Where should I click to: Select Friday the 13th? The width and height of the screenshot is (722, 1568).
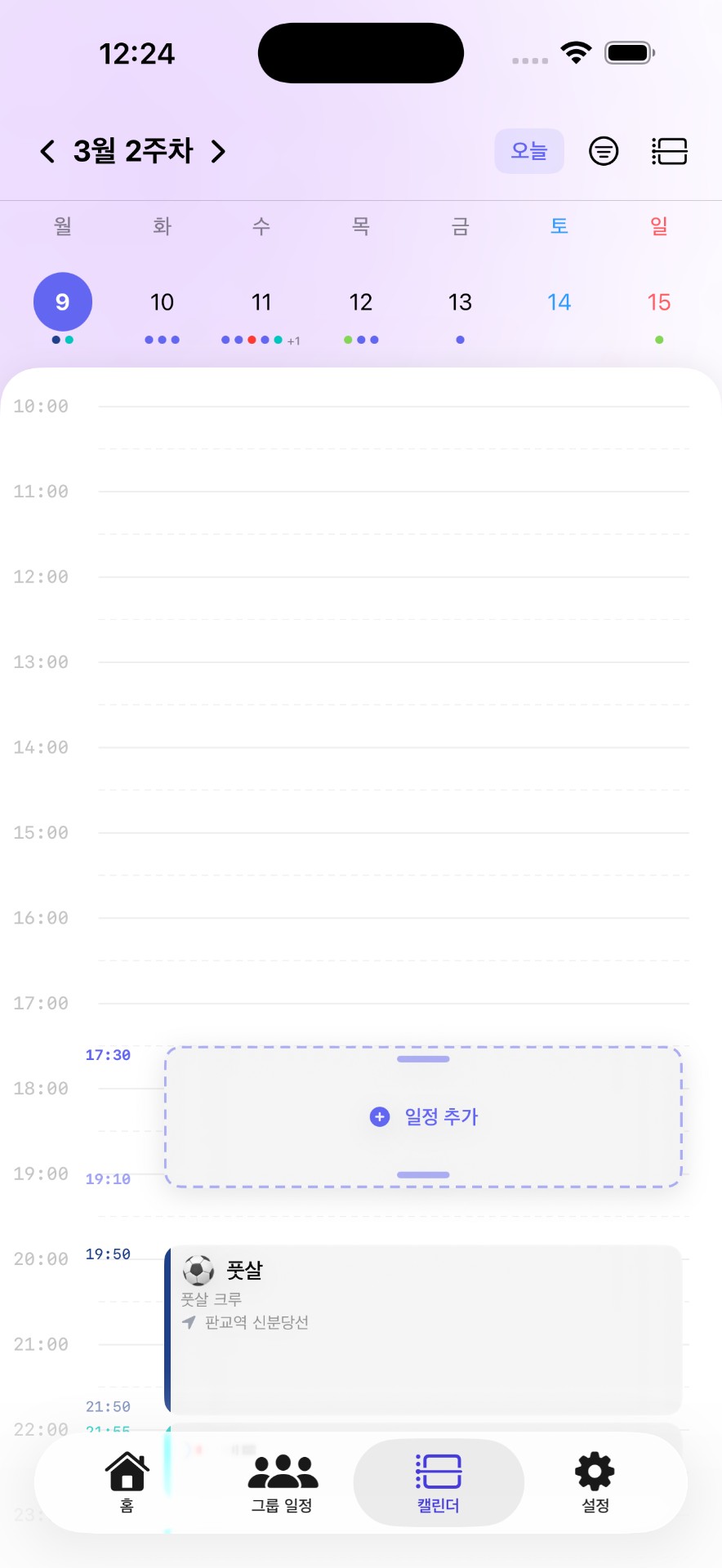click(460, 303)
